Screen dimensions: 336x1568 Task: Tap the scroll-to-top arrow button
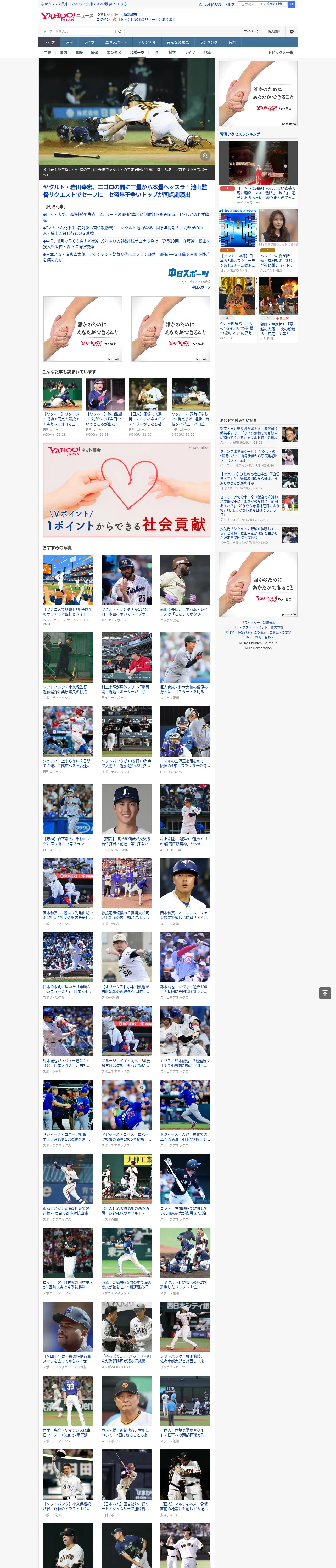(325, 993)
